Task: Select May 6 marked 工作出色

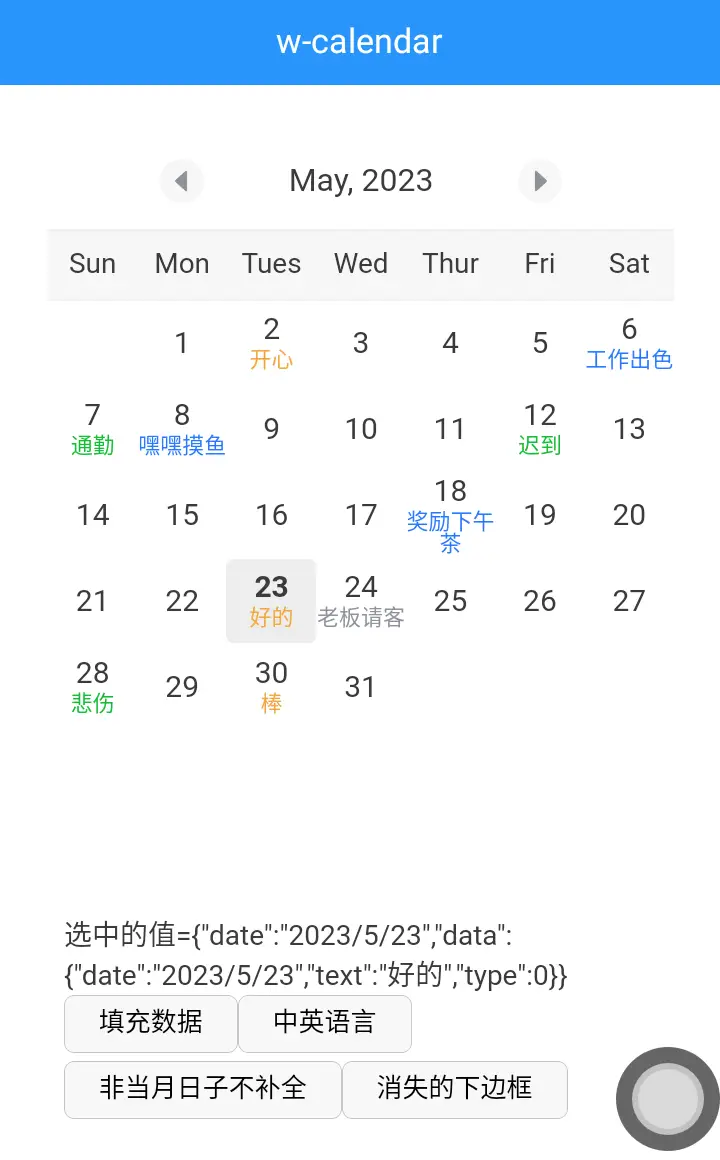Action: pos(629,343)
